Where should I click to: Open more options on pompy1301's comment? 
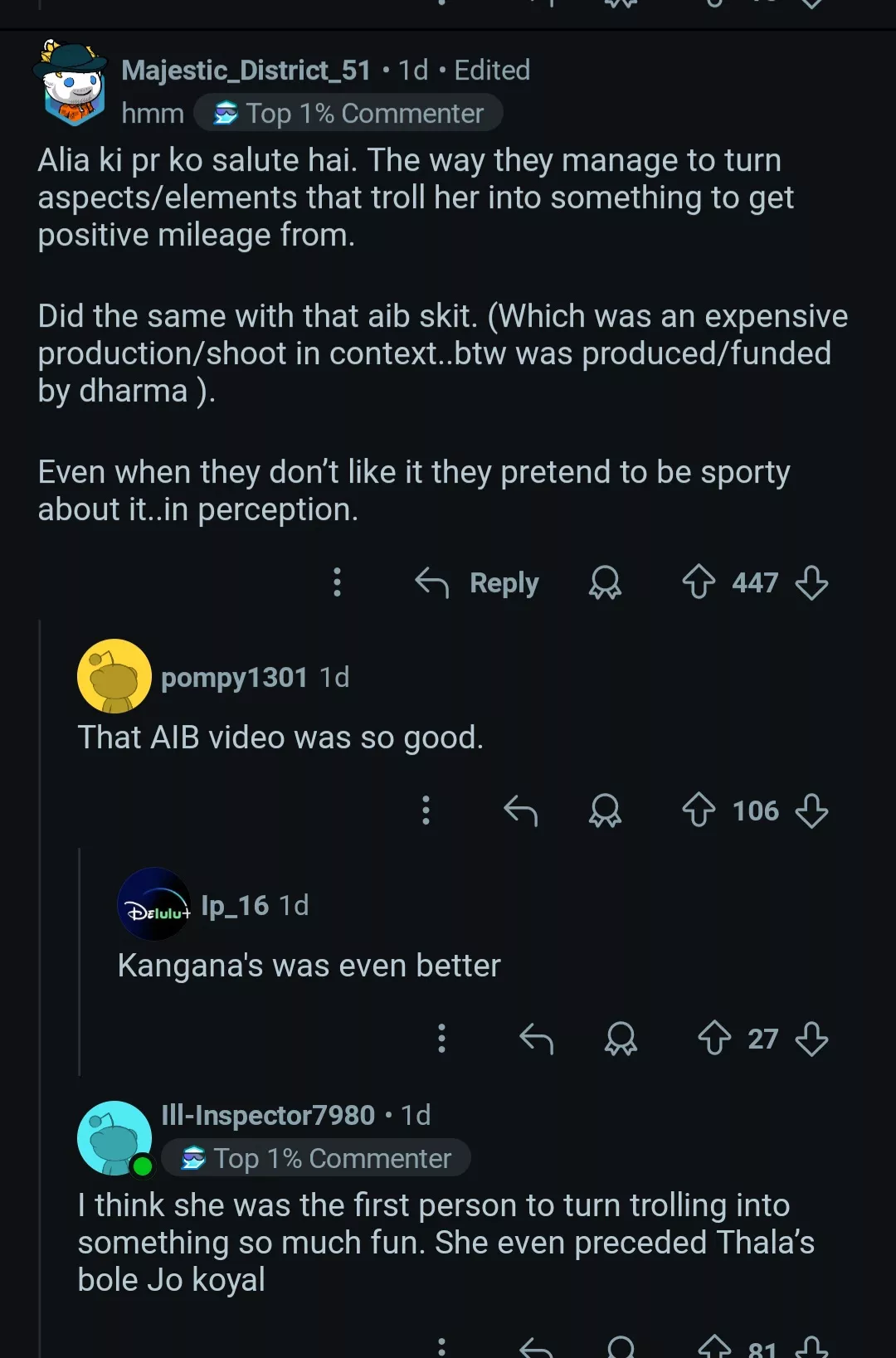[x=426, y=810]
